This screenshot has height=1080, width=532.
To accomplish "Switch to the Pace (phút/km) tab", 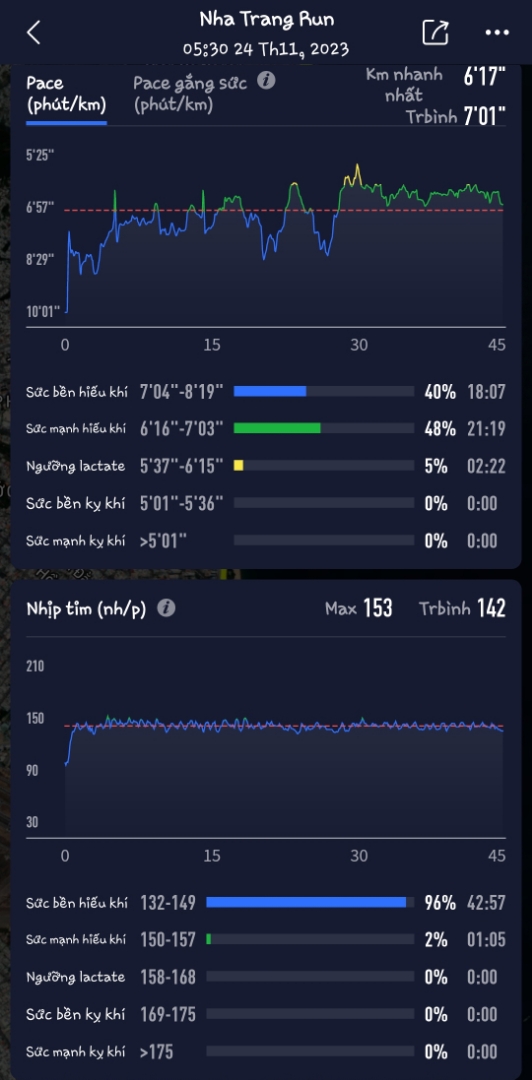I will (66, 94).
